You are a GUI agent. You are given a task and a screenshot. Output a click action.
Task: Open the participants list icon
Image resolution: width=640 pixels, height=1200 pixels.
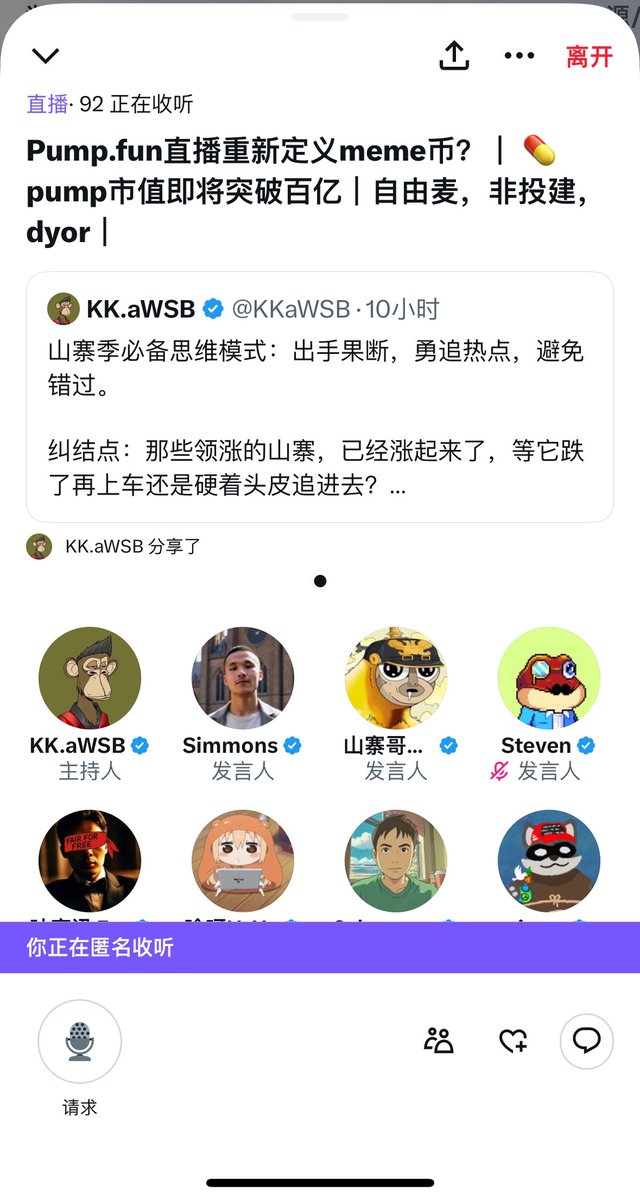click(438, 1041)
